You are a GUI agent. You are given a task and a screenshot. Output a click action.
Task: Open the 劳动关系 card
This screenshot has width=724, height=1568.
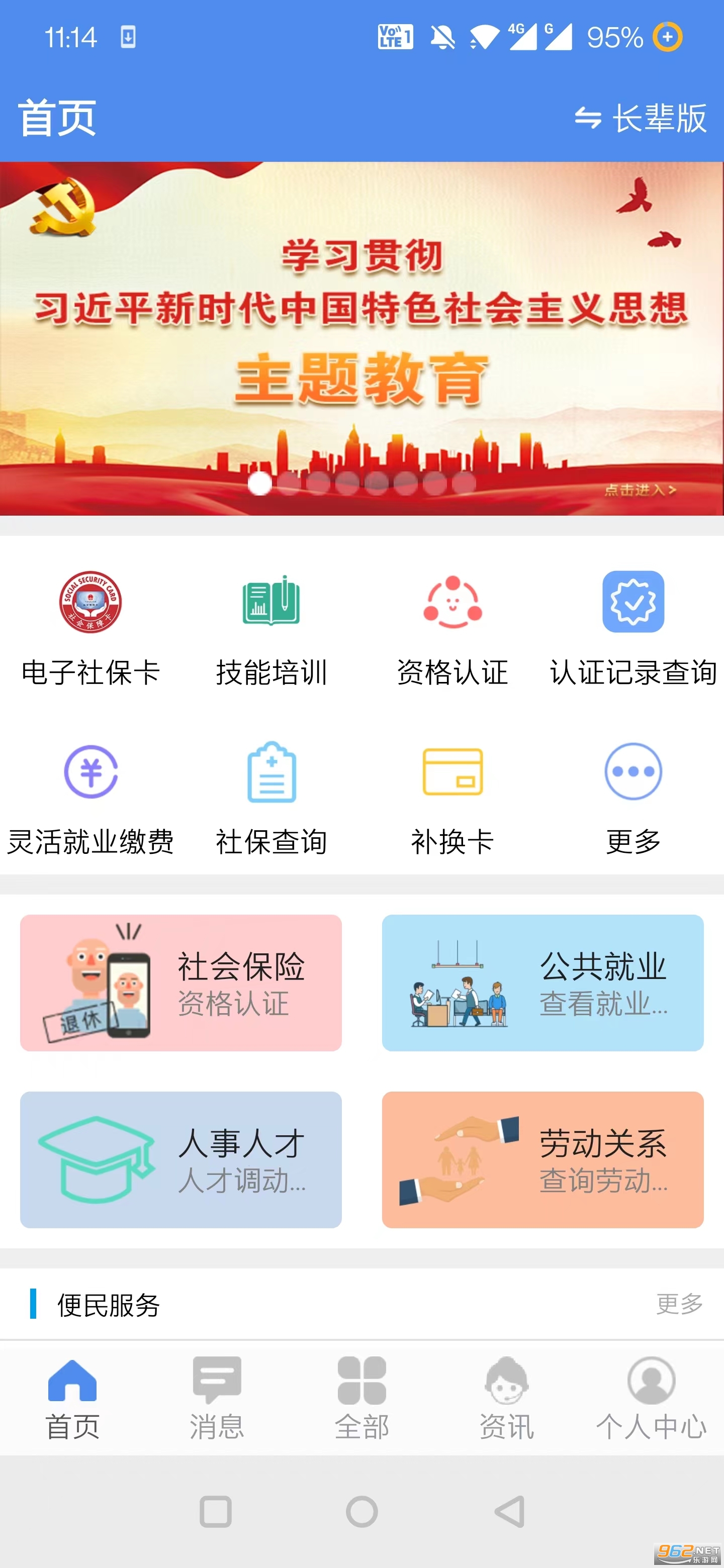pos(542,1159)
